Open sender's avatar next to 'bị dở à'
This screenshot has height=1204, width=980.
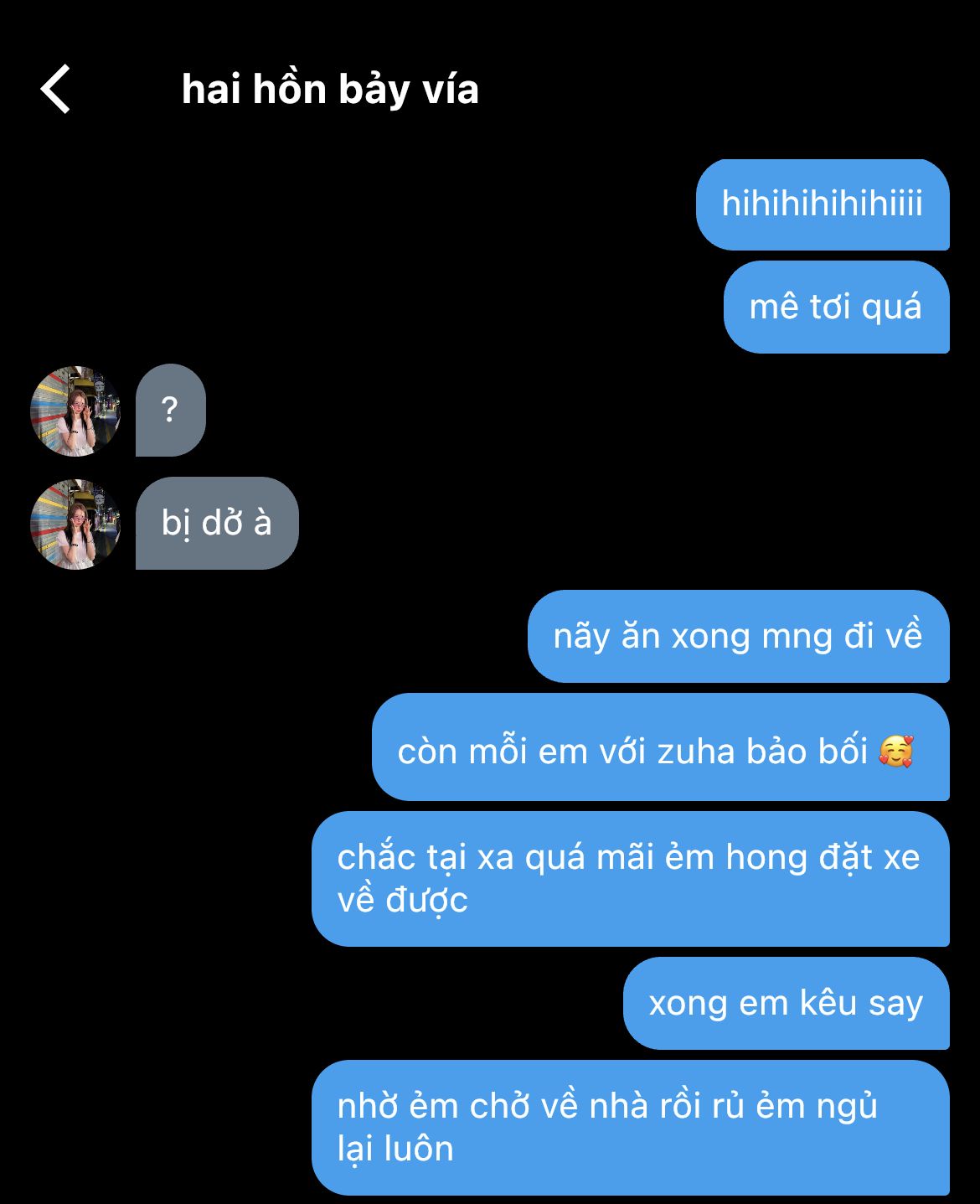point(75,524)
